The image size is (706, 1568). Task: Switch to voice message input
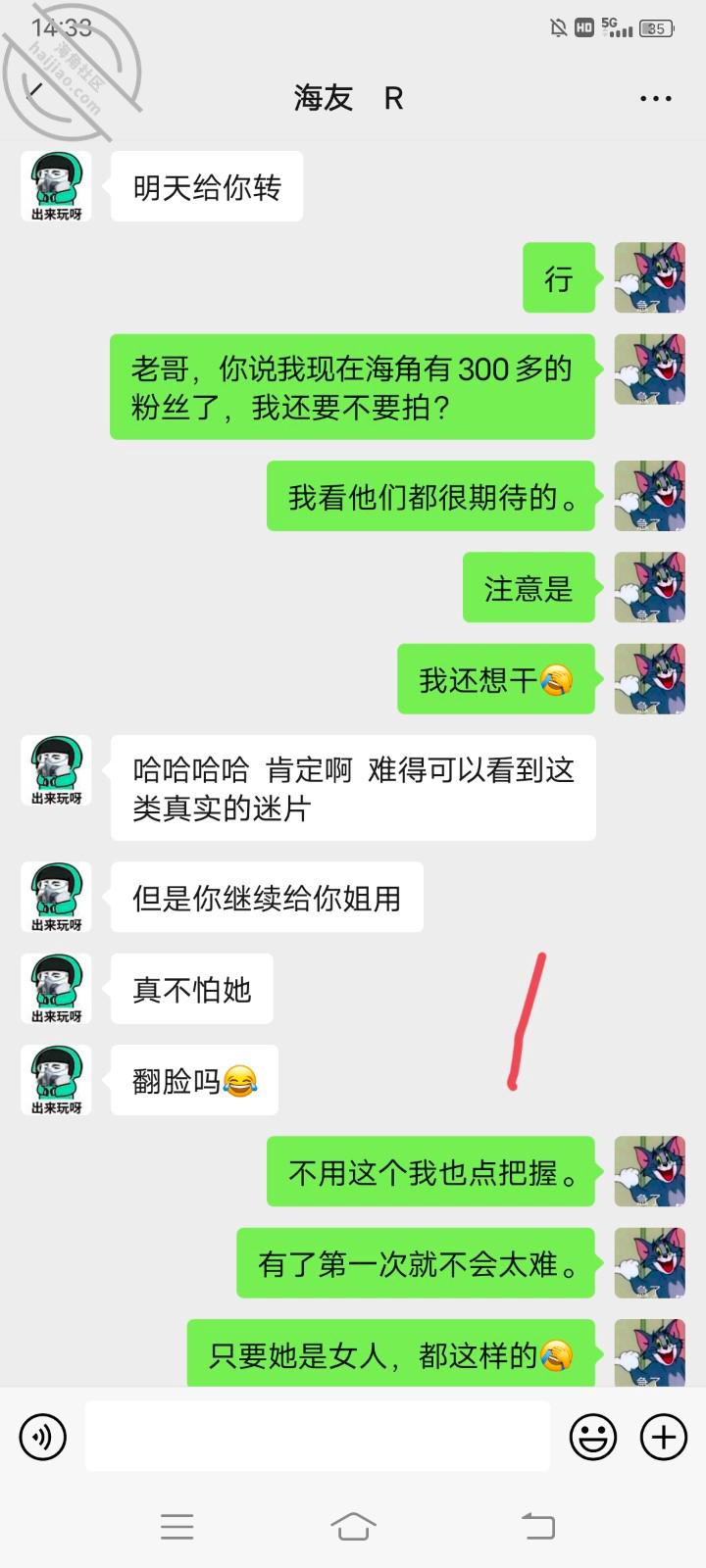point(43,1438)
